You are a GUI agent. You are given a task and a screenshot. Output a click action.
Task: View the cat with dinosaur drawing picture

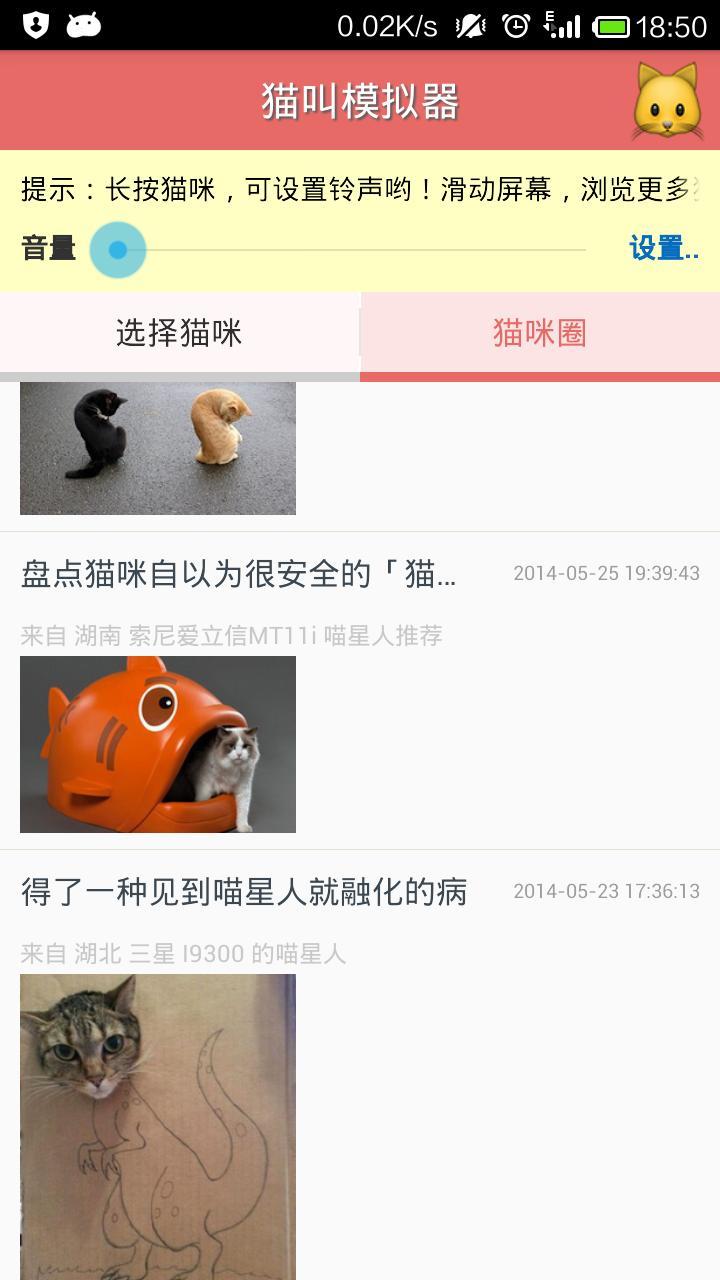(x=158, y=1125)
